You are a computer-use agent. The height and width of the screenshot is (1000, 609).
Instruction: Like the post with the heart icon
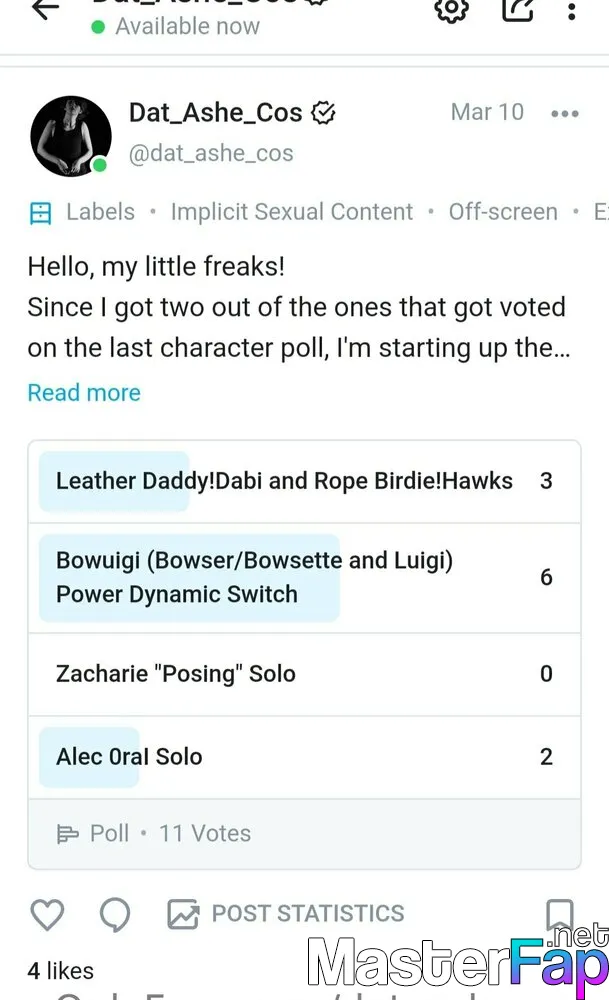pyautogui.click(x=47, y=913)
